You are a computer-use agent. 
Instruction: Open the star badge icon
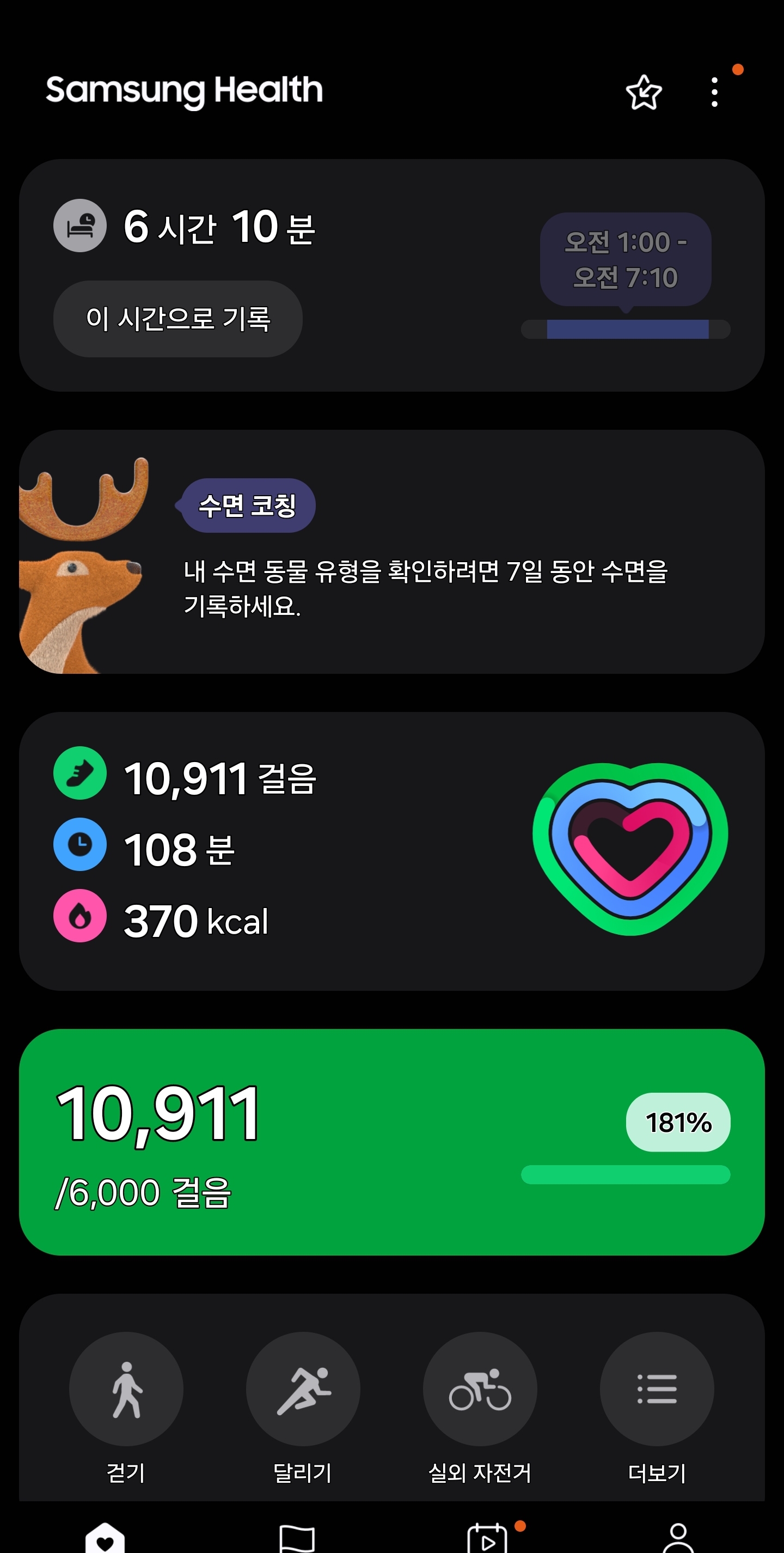(x=644, y=93)
